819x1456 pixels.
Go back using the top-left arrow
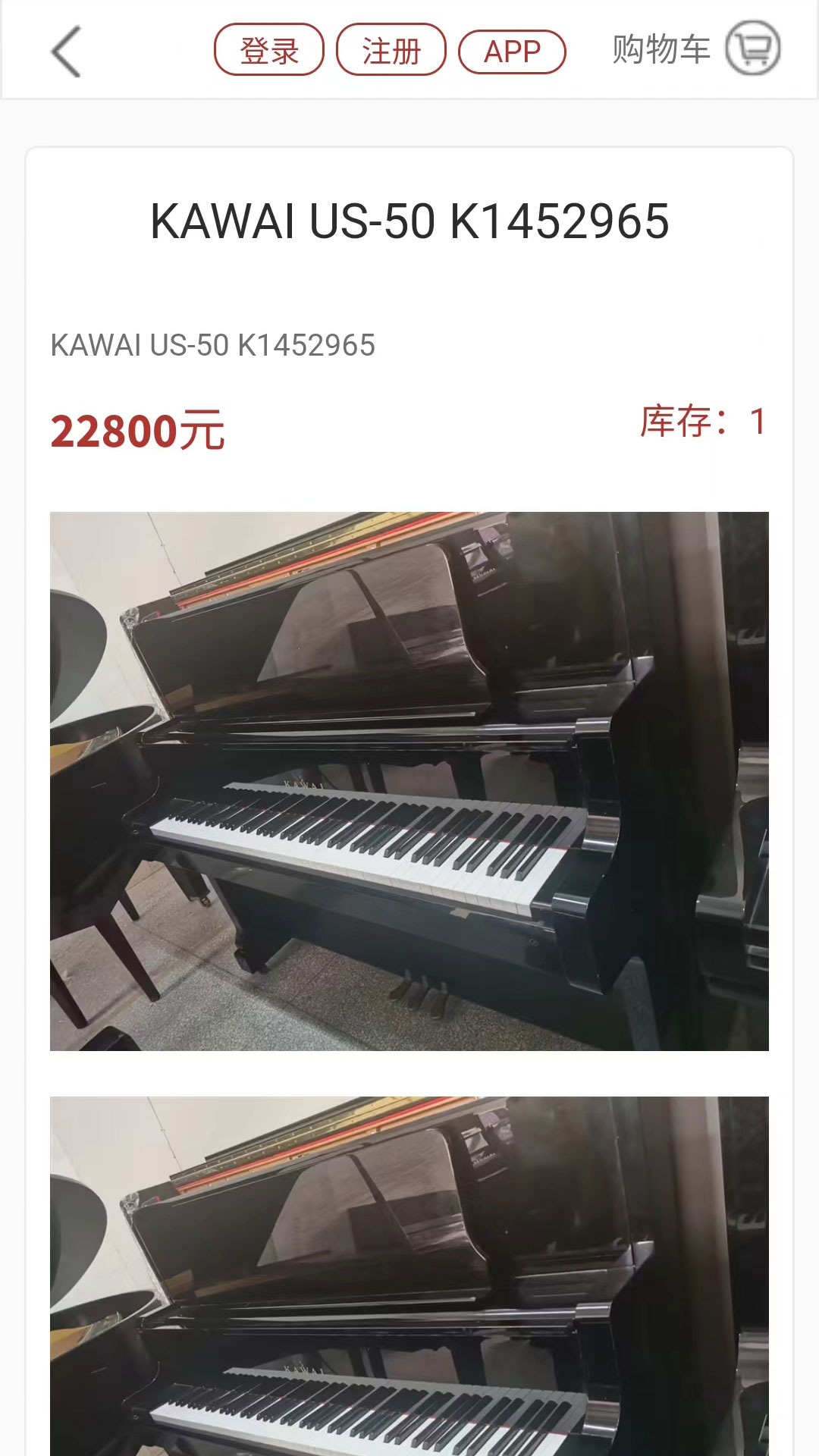click(66, 52)
